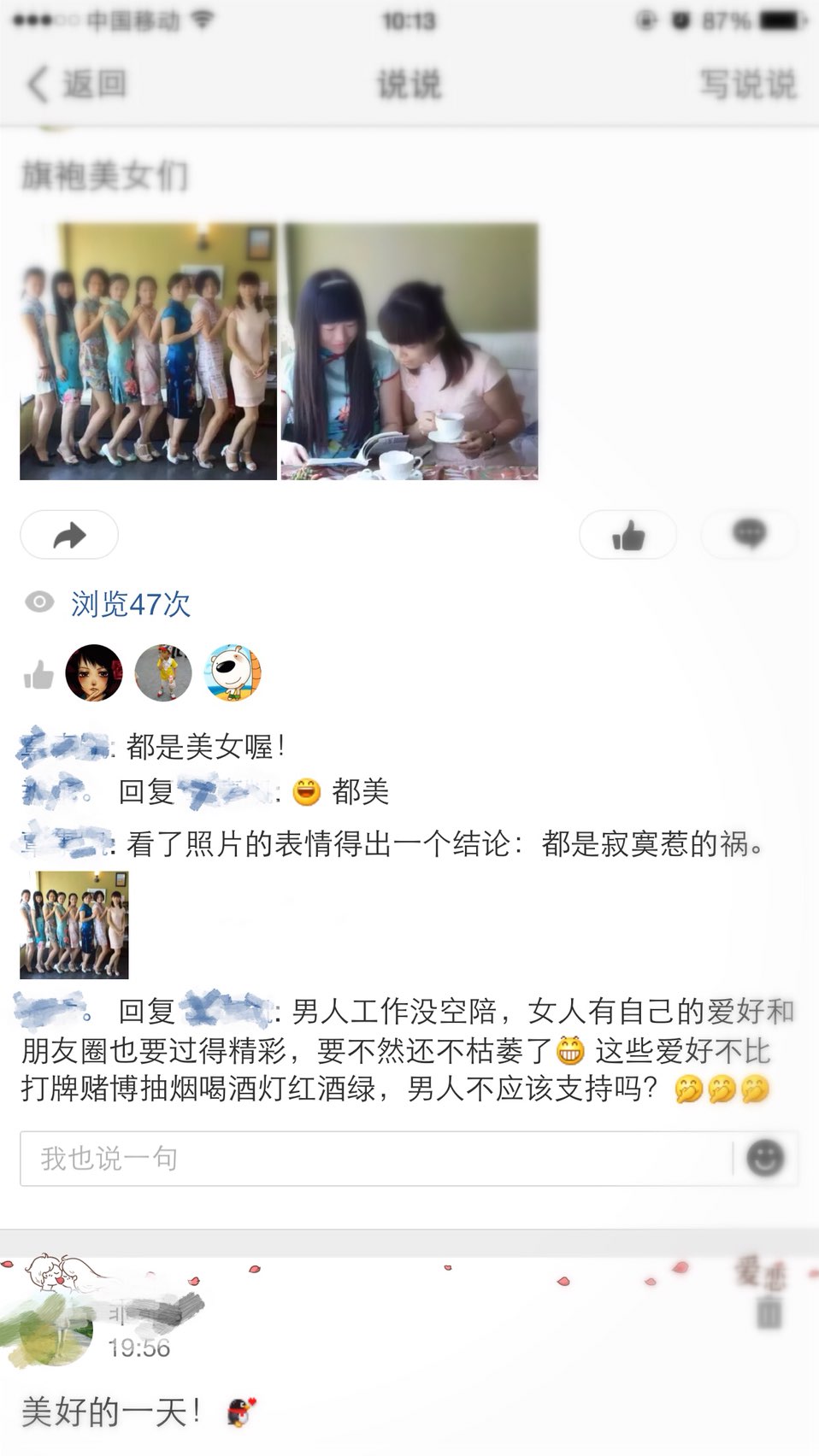Go back via 返回
The width and height of the screenshot is (819, 1456).
[77, 84]
